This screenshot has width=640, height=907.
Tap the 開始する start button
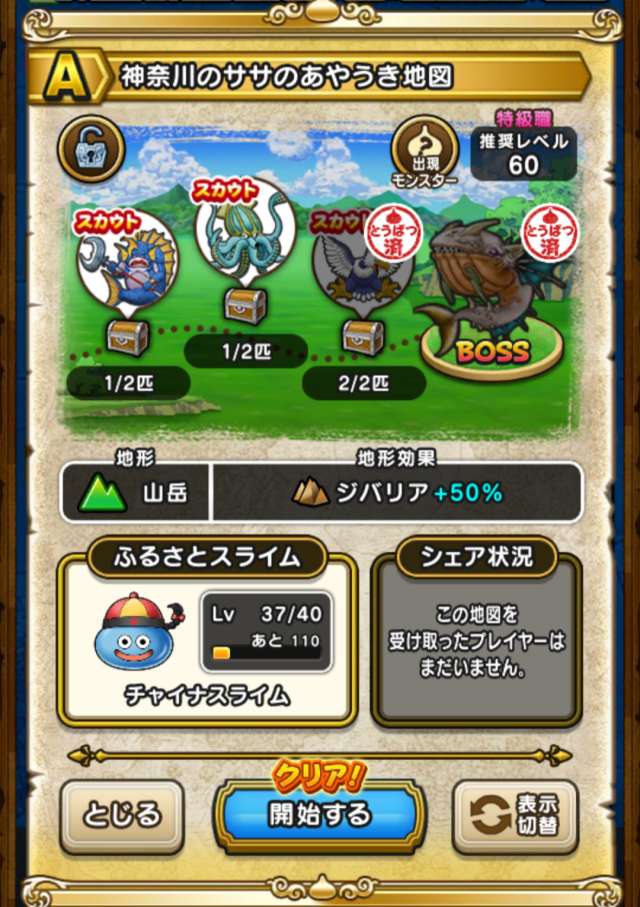[319, 815]
